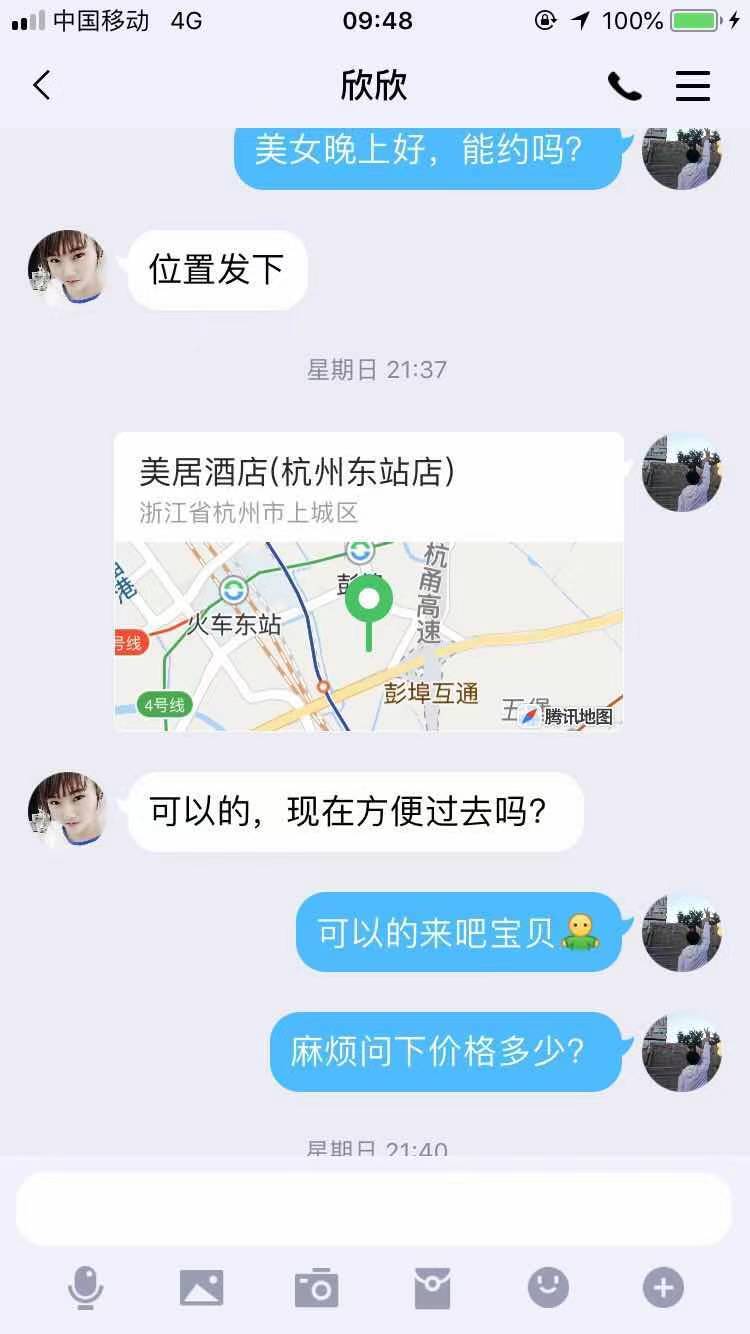Open the camera to take photo
This screenshot has width=750, height=1334.
click(317, 1287)
